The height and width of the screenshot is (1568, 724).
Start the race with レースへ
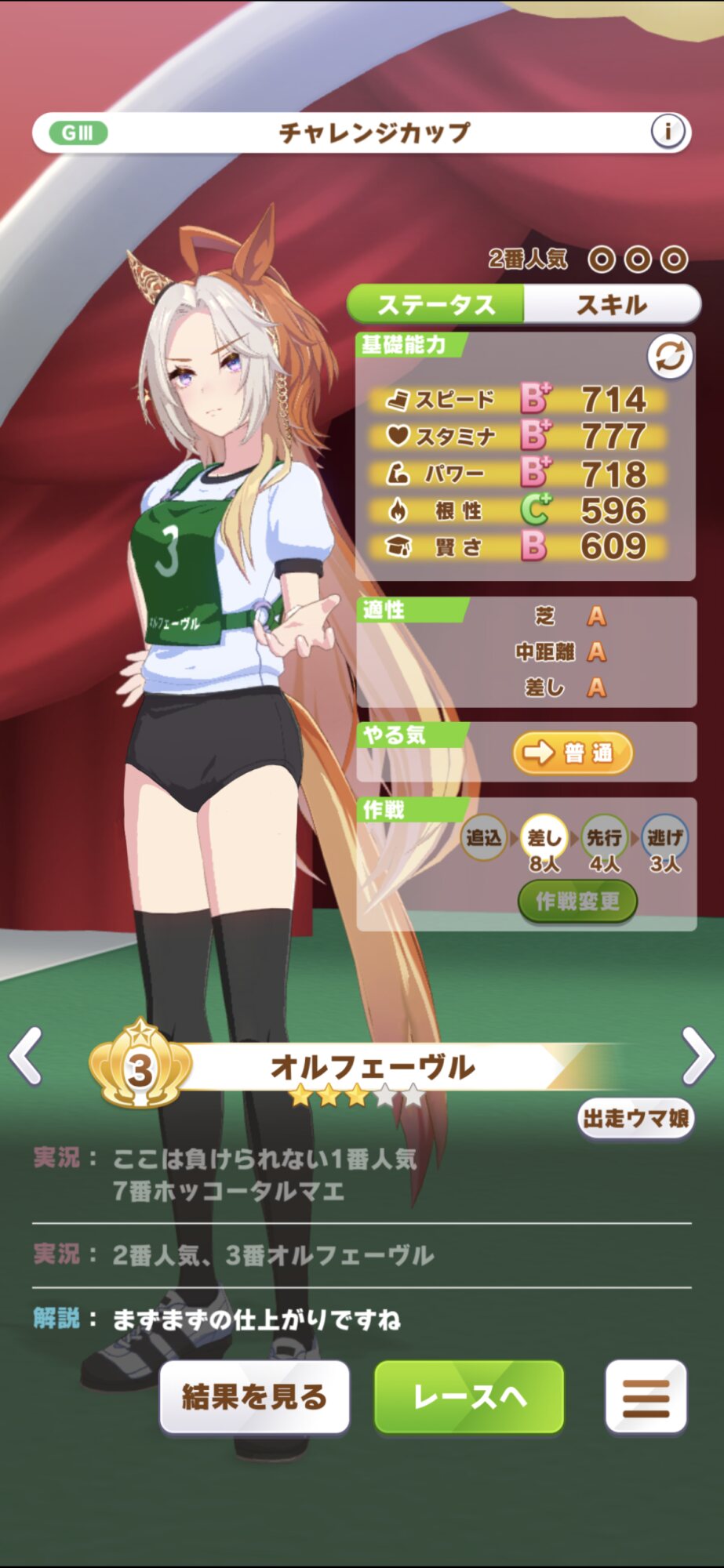click(x=469, y=1396)
